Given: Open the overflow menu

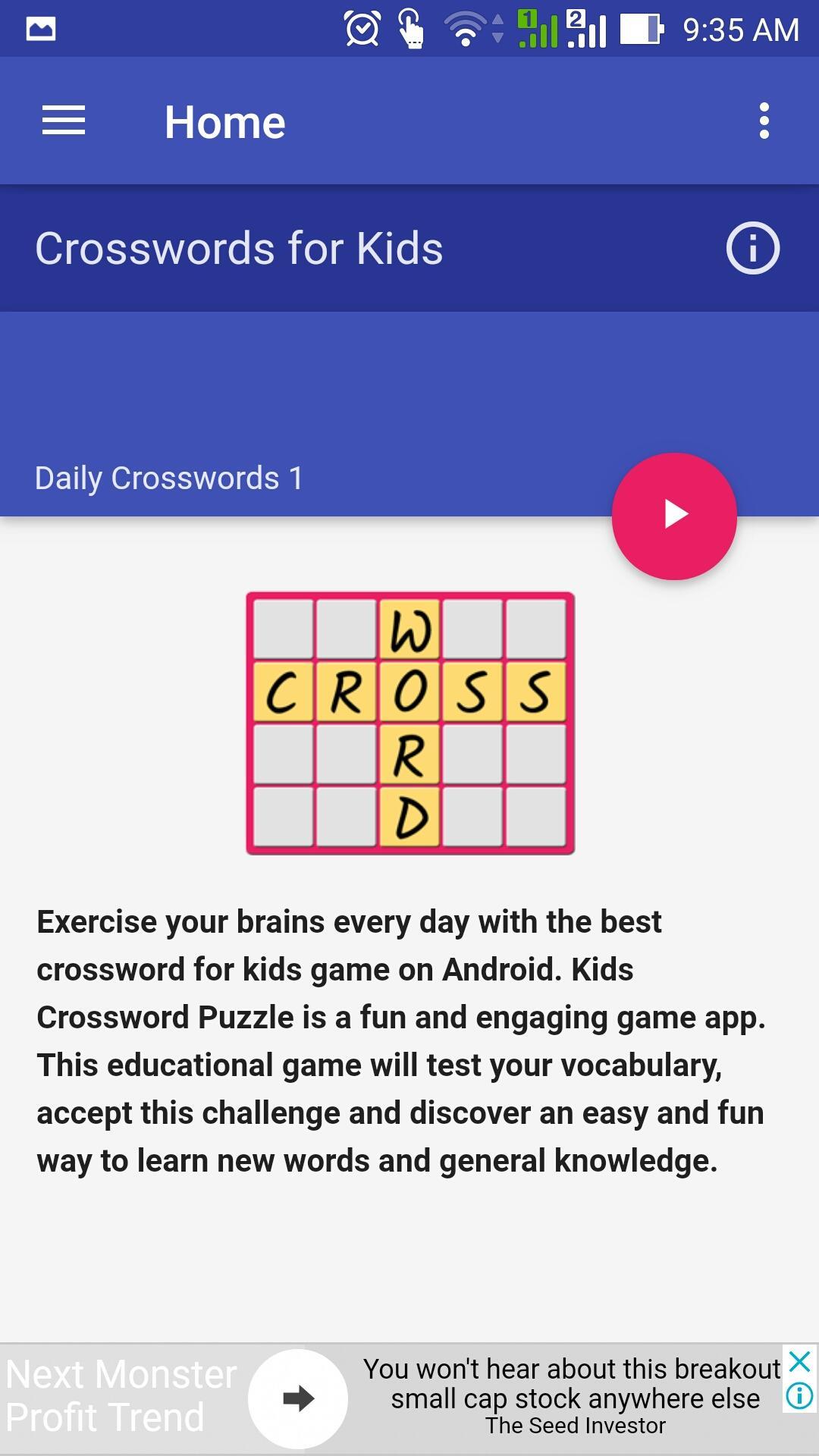Looking at the screenshot, I should (764, 121).
